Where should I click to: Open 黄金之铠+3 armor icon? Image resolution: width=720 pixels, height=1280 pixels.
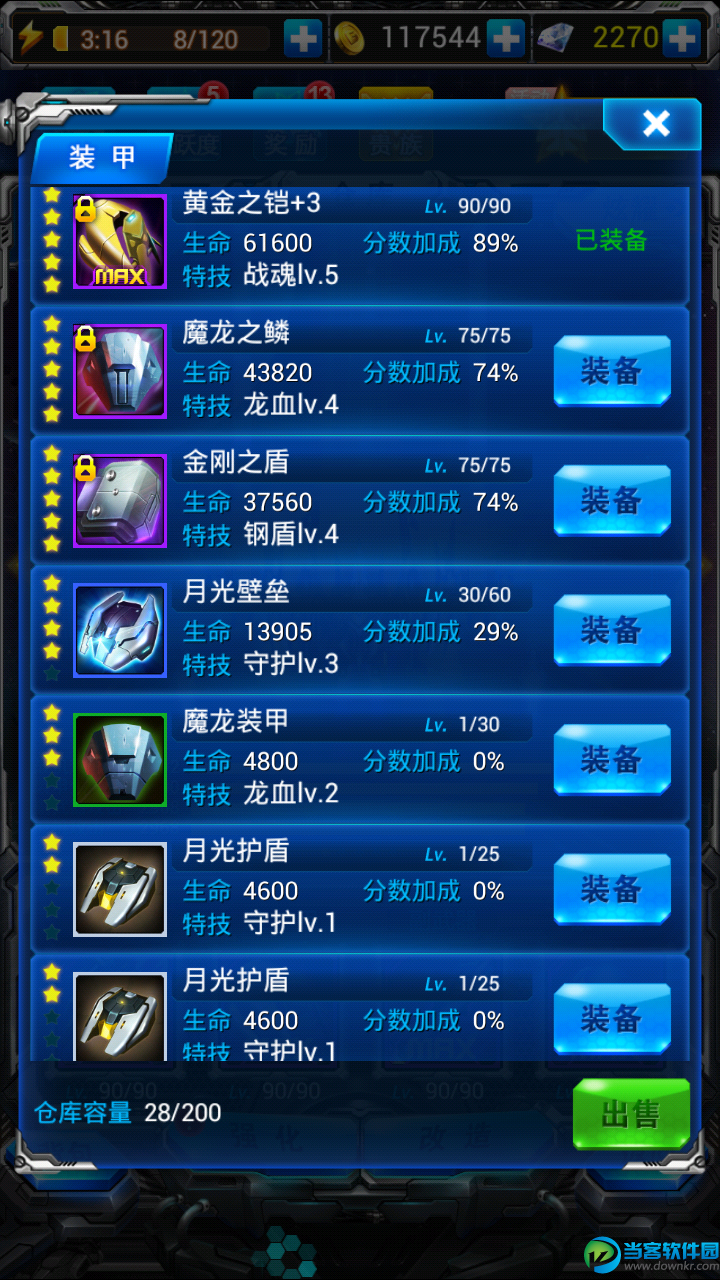[120, 242]
